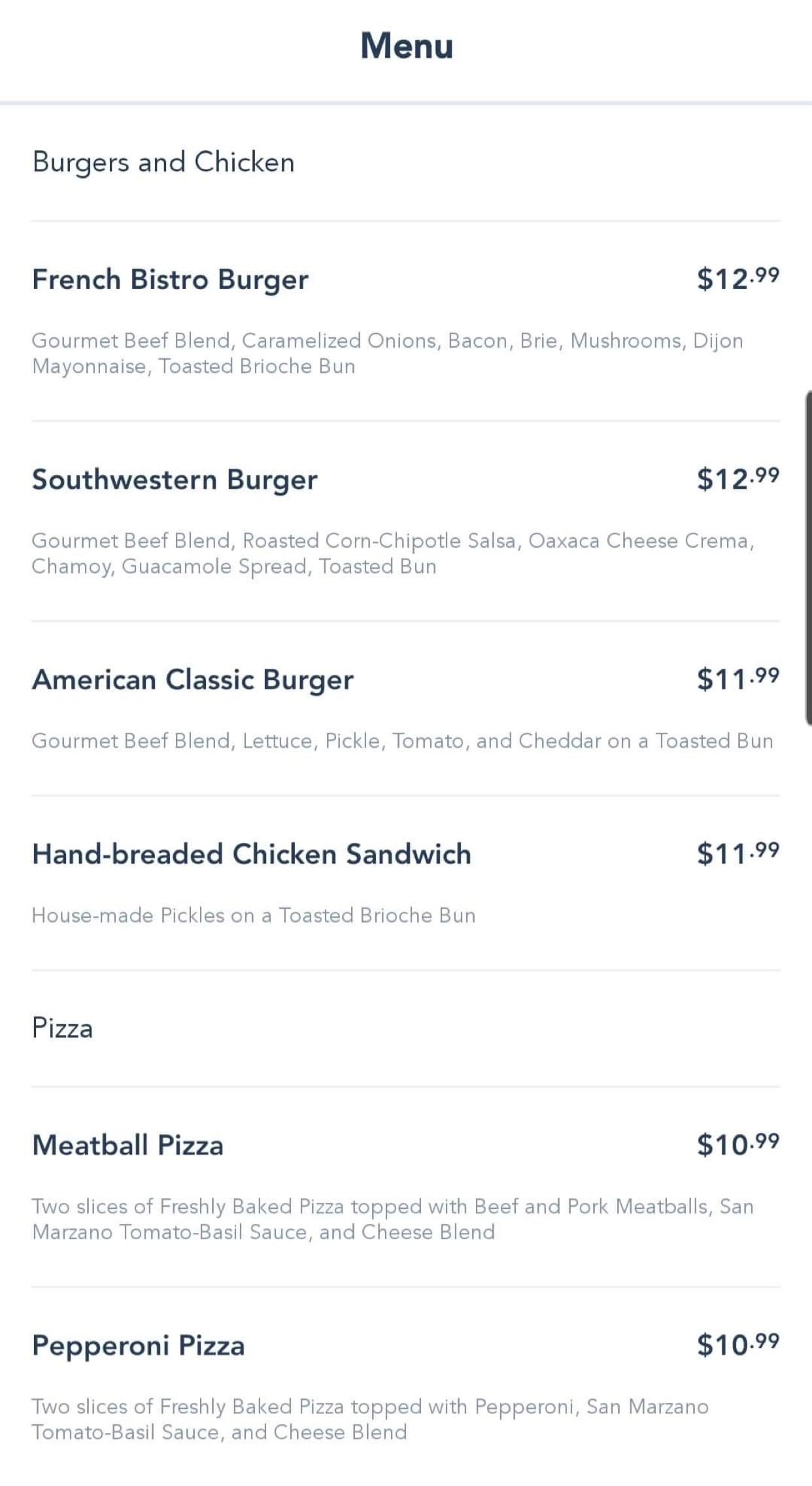Image resolution: width=812 pixels, height=1486 pixels.
Task: Select the Southwestern Burger menu item
Action: [x=175, y=480]
